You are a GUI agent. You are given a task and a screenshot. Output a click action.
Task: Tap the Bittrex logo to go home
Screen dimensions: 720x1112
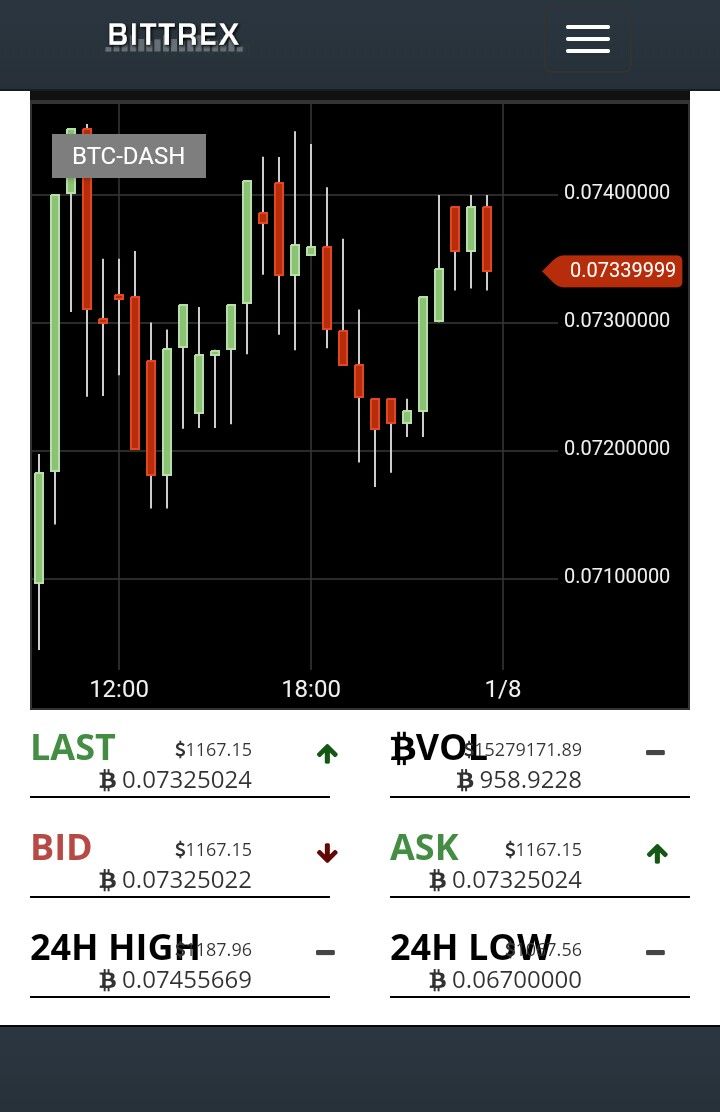pos(174,37)
